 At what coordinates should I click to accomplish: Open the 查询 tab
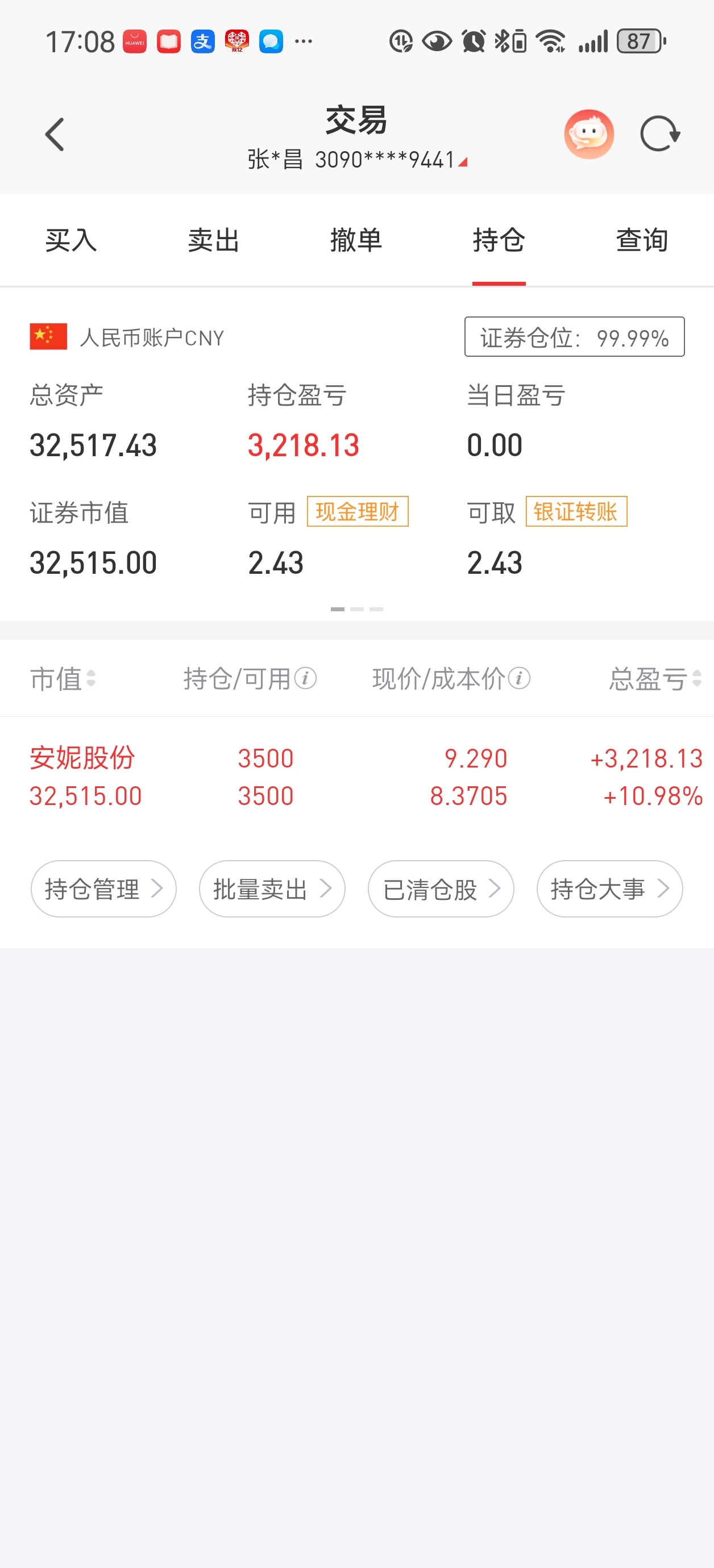[x=642, y=240]
